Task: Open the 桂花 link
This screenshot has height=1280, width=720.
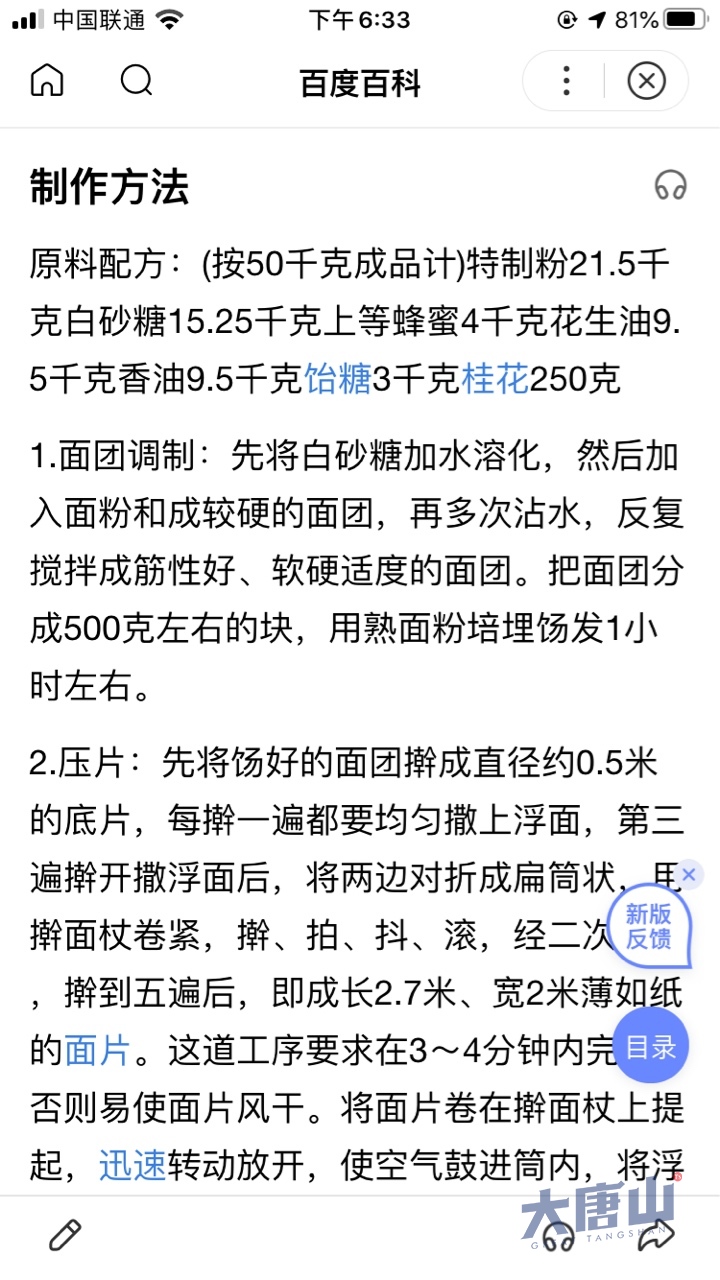Action: point(495,380)
